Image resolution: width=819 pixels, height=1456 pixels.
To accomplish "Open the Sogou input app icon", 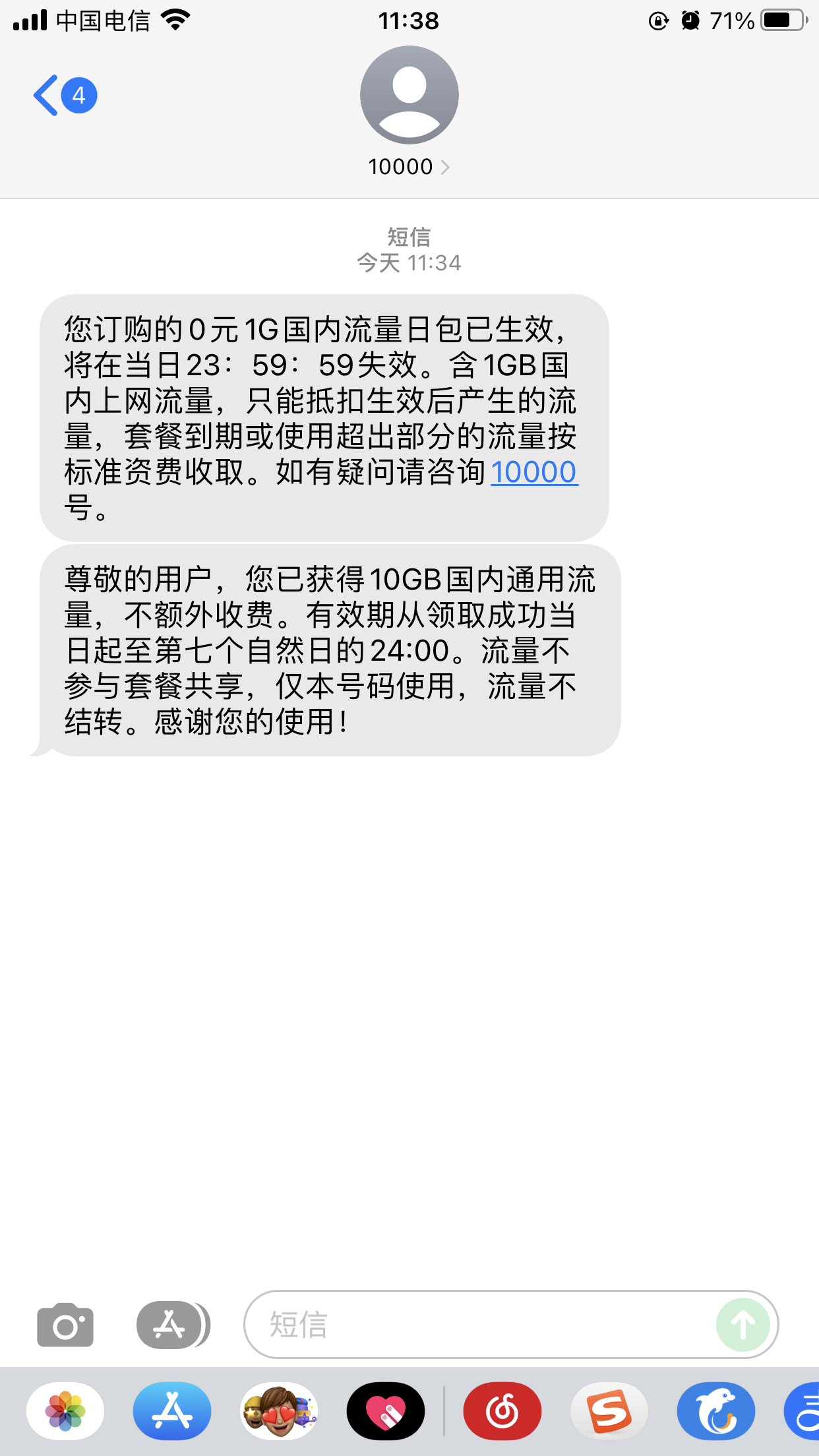I will pyautogui.click(x=609, y=1411).
